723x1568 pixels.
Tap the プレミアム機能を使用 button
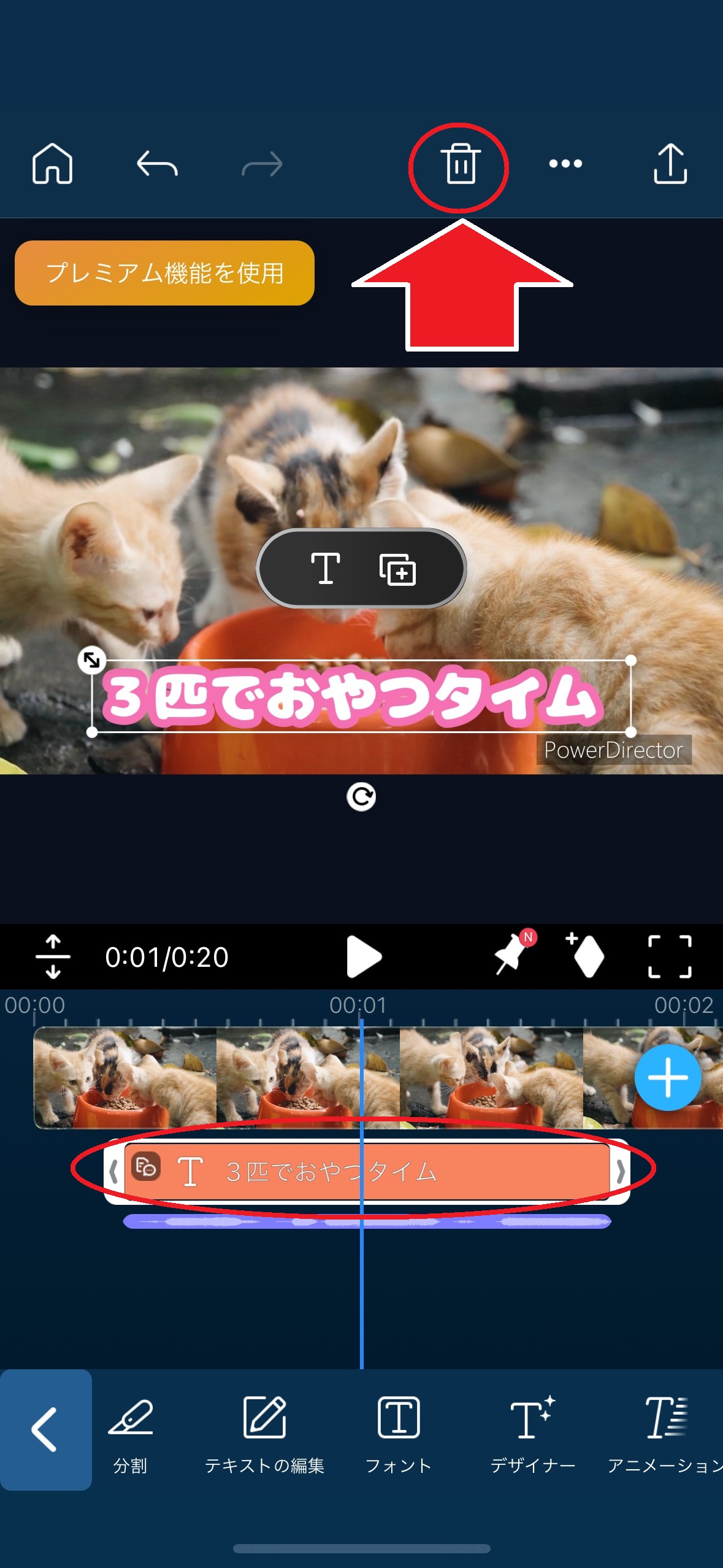click(164, 273)
